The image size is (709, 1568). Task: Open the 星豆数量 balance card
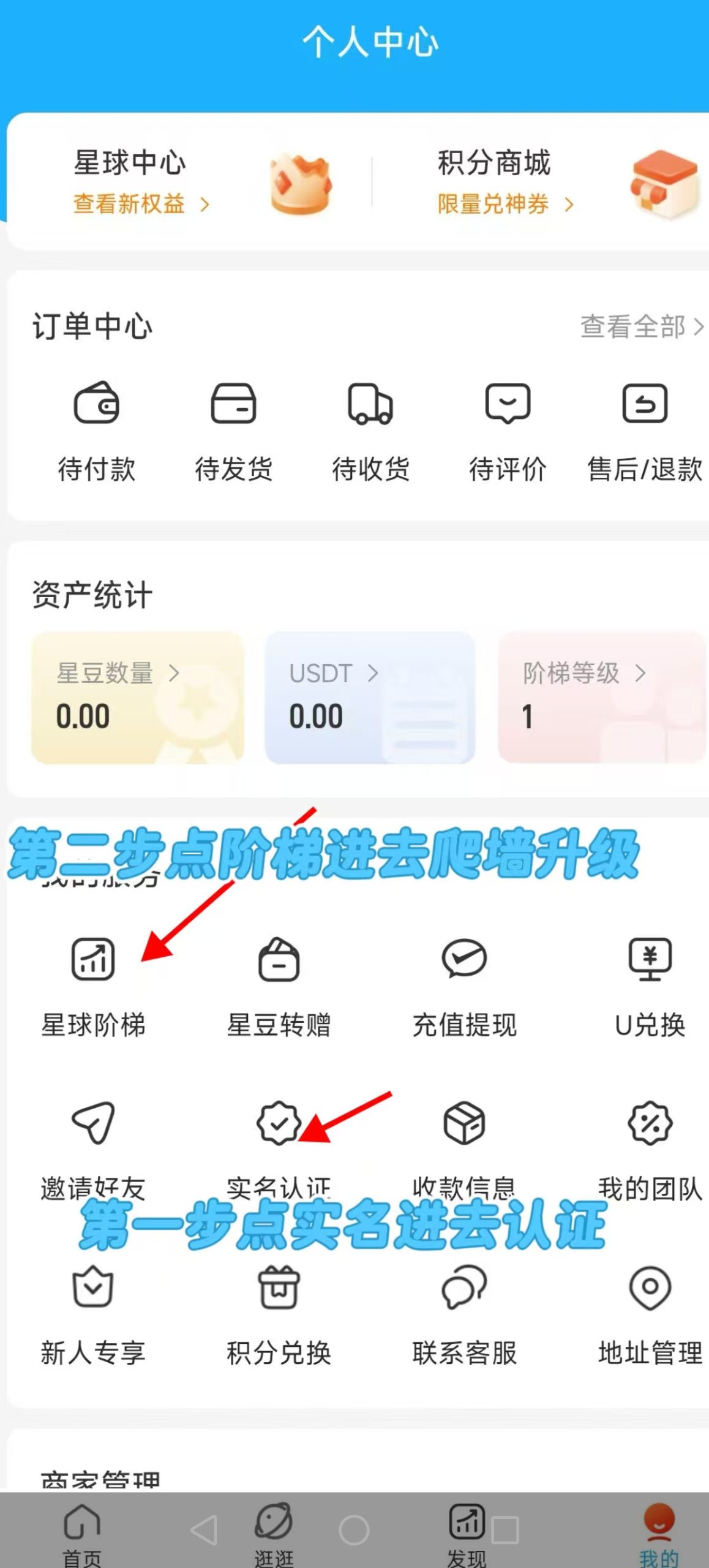[x=138, y=698]
